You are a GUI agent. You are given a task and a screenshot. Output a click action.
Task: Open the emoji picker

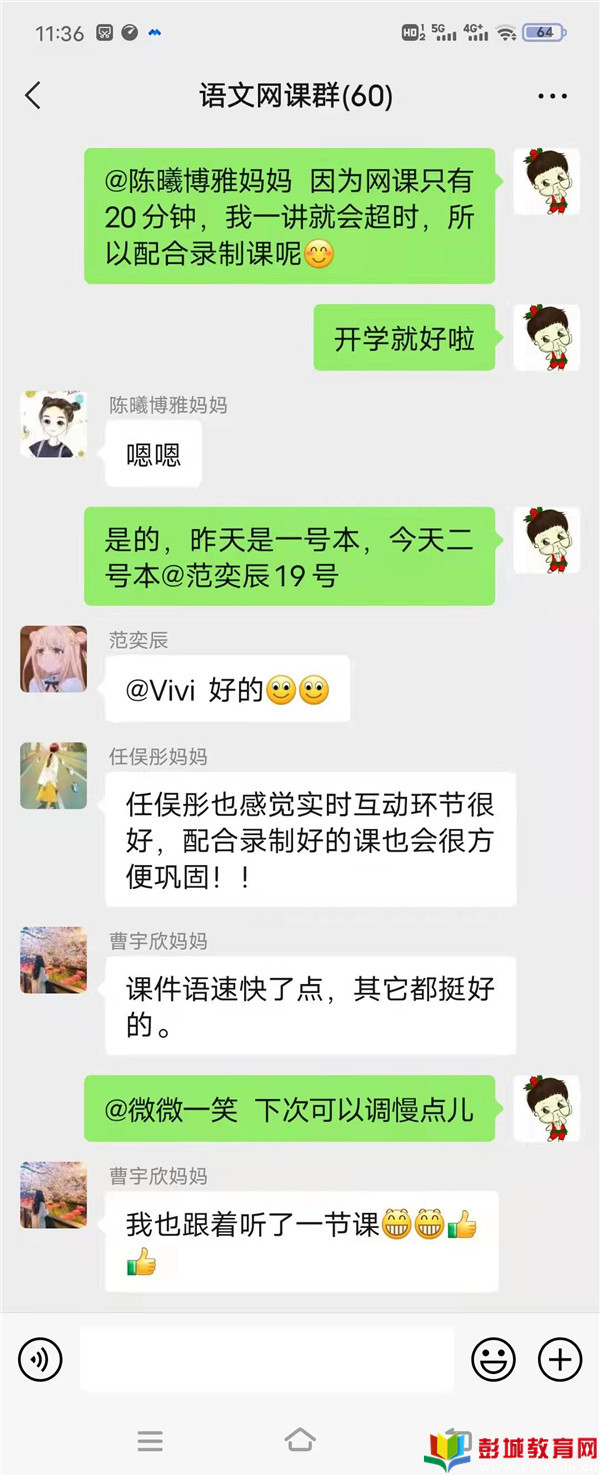pyautogui.click(x=493, y=1360)
